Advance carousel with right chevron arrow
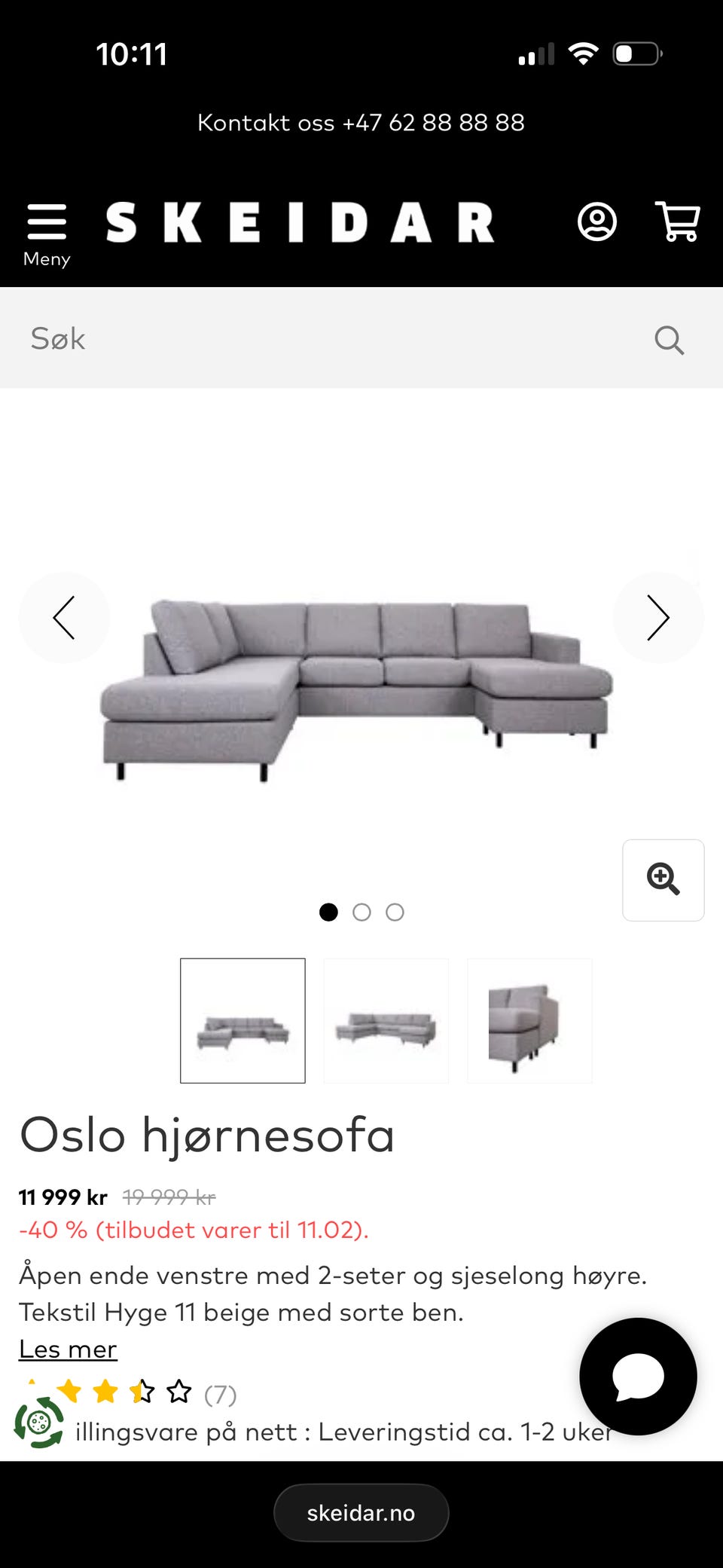Viewport: 723px width, 1568px height. [657, 617]
